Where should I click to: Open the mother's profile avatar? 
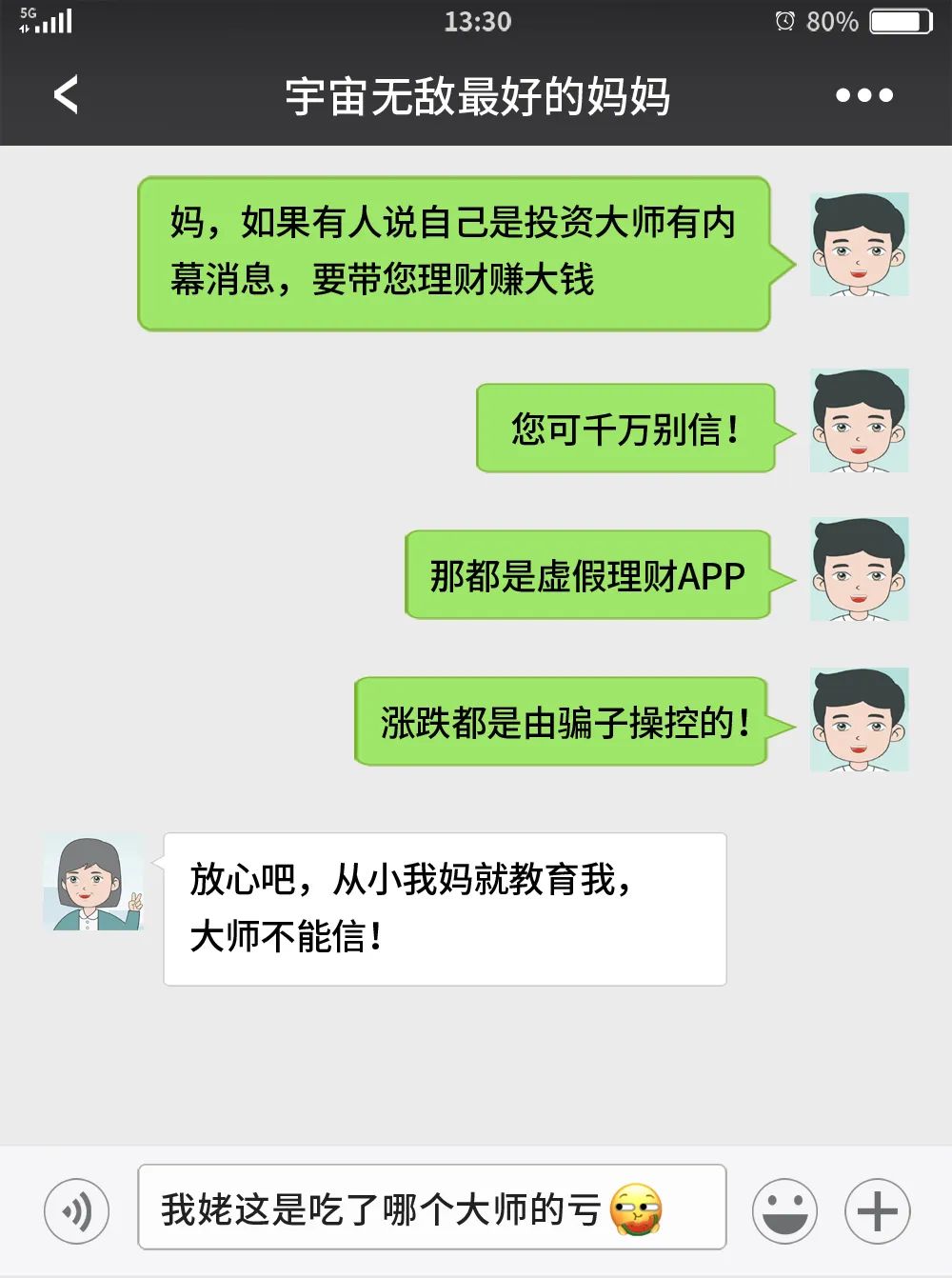pyautogui.click(x=93, y=884)
